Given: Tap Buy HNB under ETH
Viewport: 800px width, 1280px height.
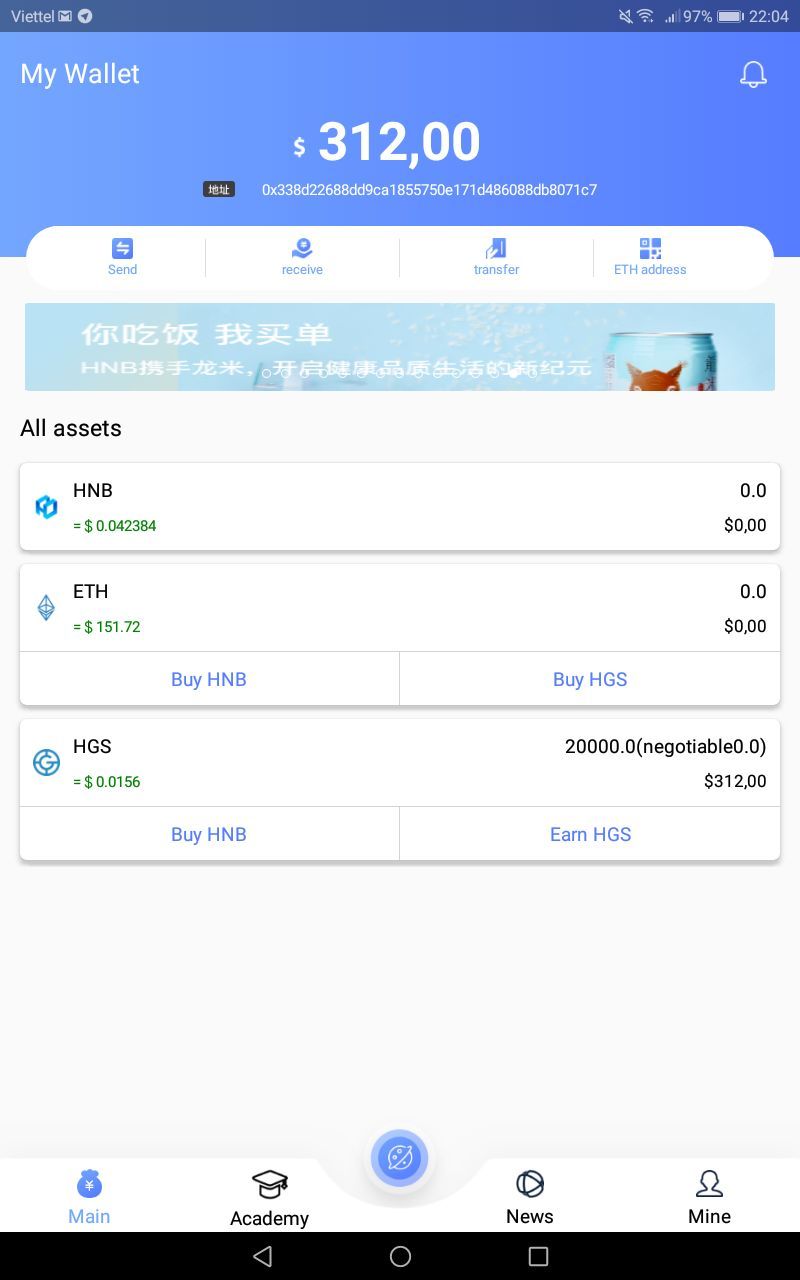Looking at the screenshot, I should click(209, 679).
